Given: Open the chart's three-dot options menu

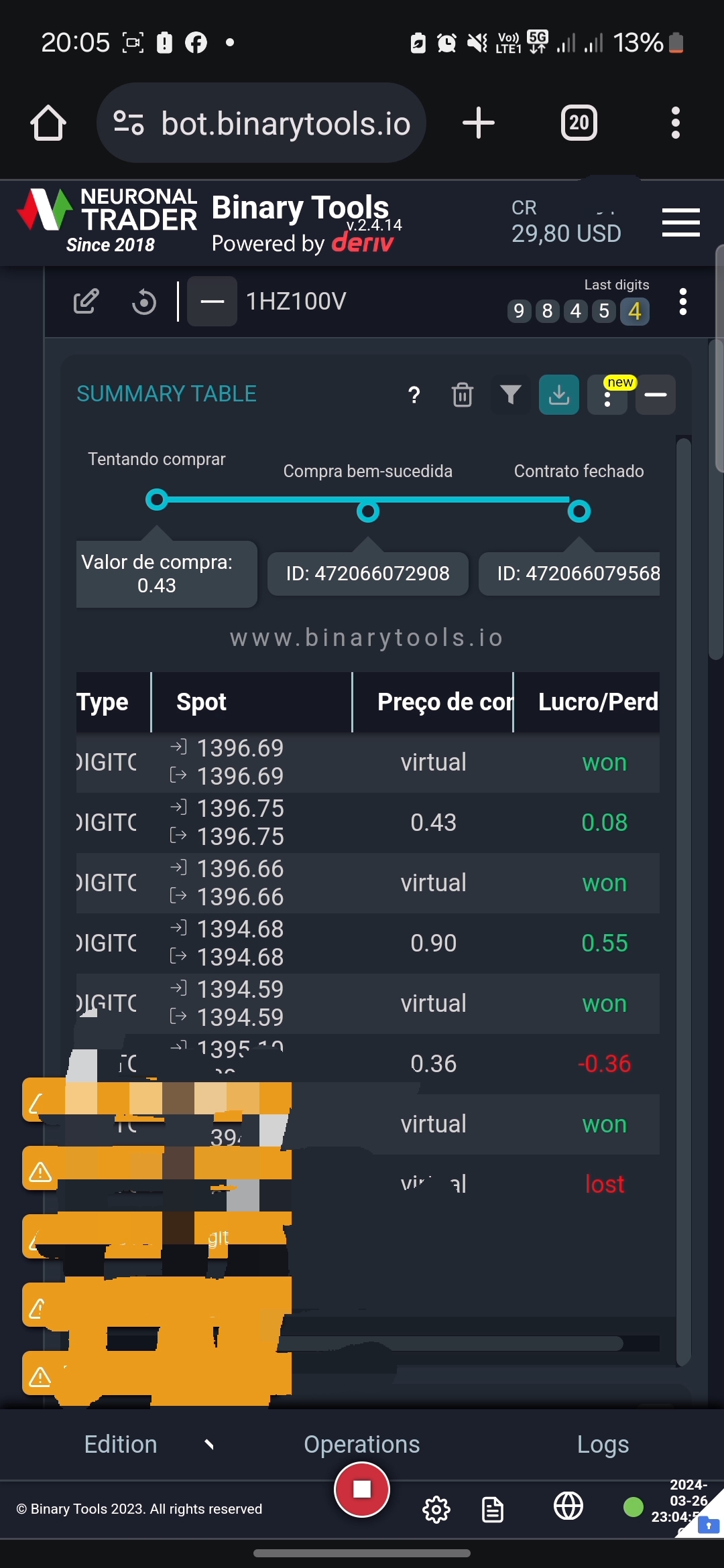Looking at the screenshot, I should coord(683,302).
